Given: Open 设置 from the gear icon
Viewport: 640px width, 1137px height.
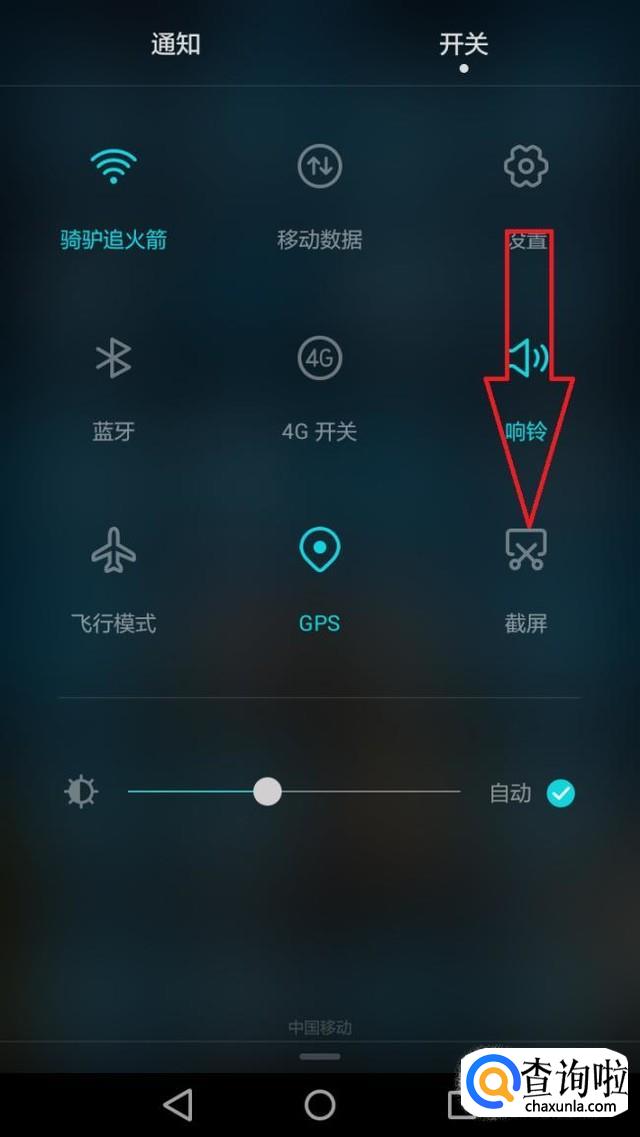Looking at the screenshot, I should click(525, 165).
